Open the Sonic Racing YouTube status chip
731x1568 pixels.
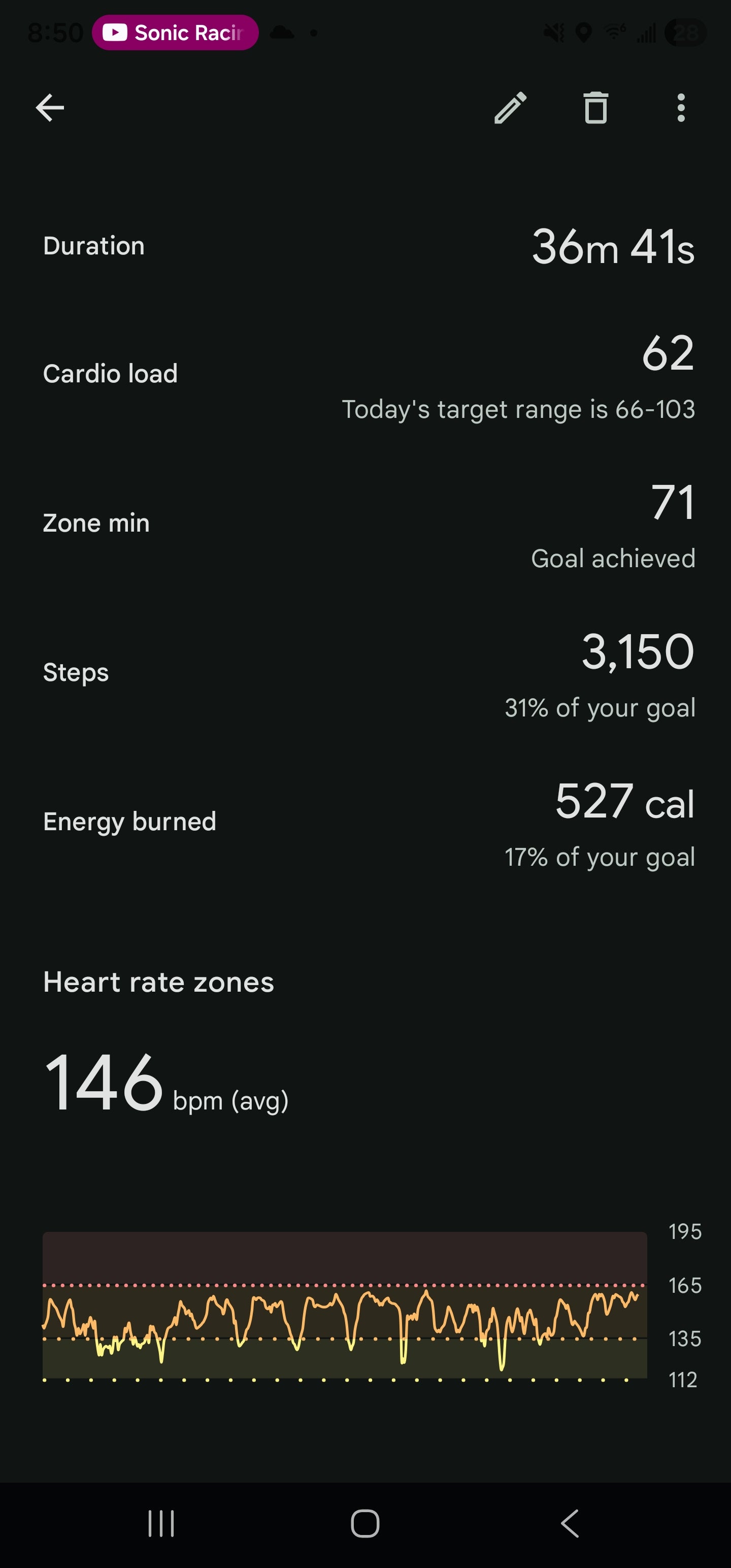pyautogui.click(x=175, y=33)
